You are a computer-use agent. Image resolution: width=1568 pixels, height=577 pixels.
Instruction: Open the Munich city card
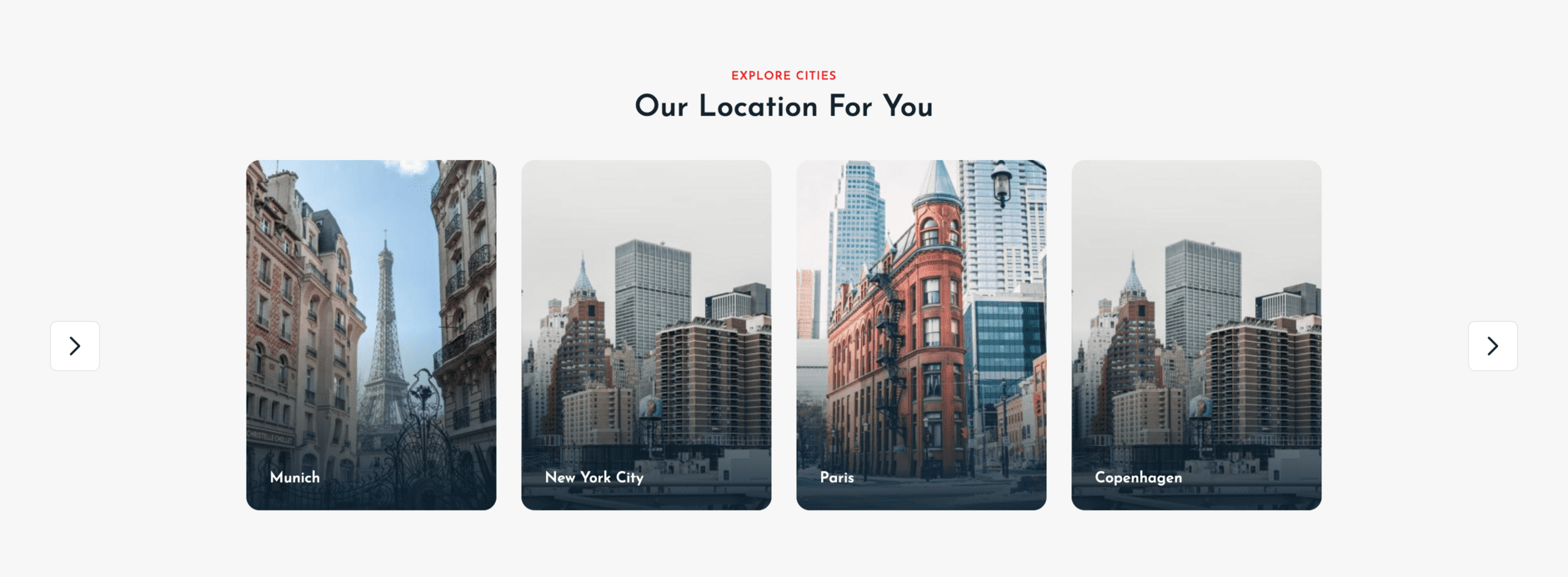click(371, 334)
